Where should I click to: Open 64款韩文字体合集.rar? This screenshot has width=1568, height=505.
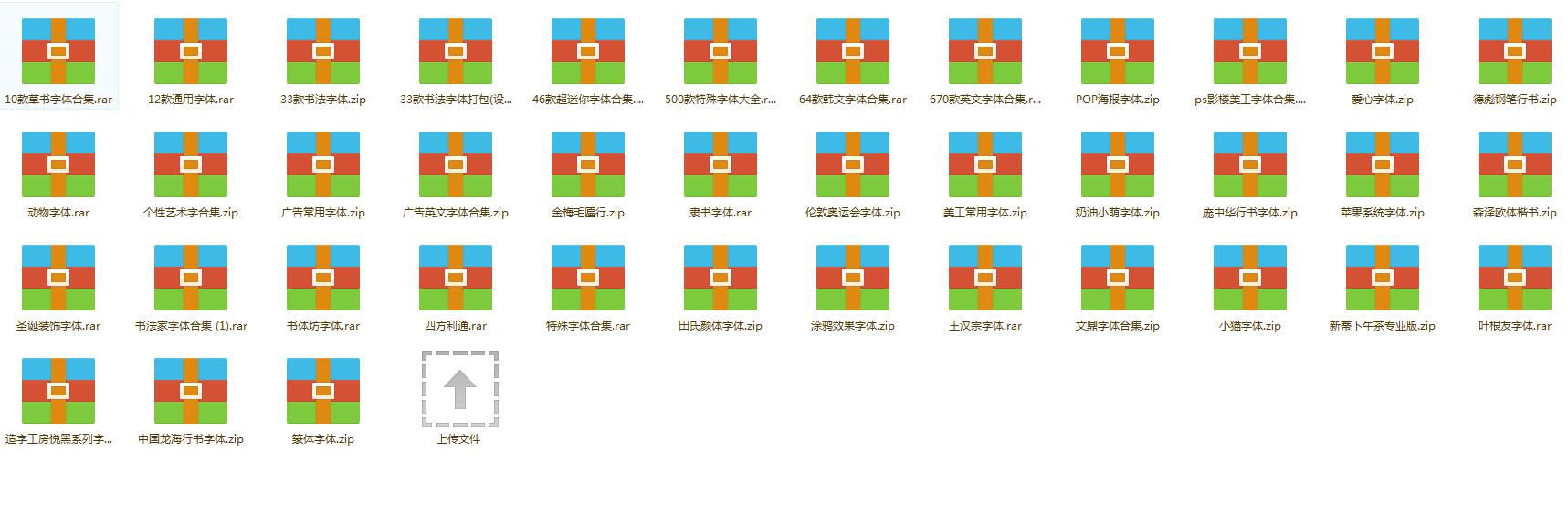pyautogui.click(x=853, y=52)
